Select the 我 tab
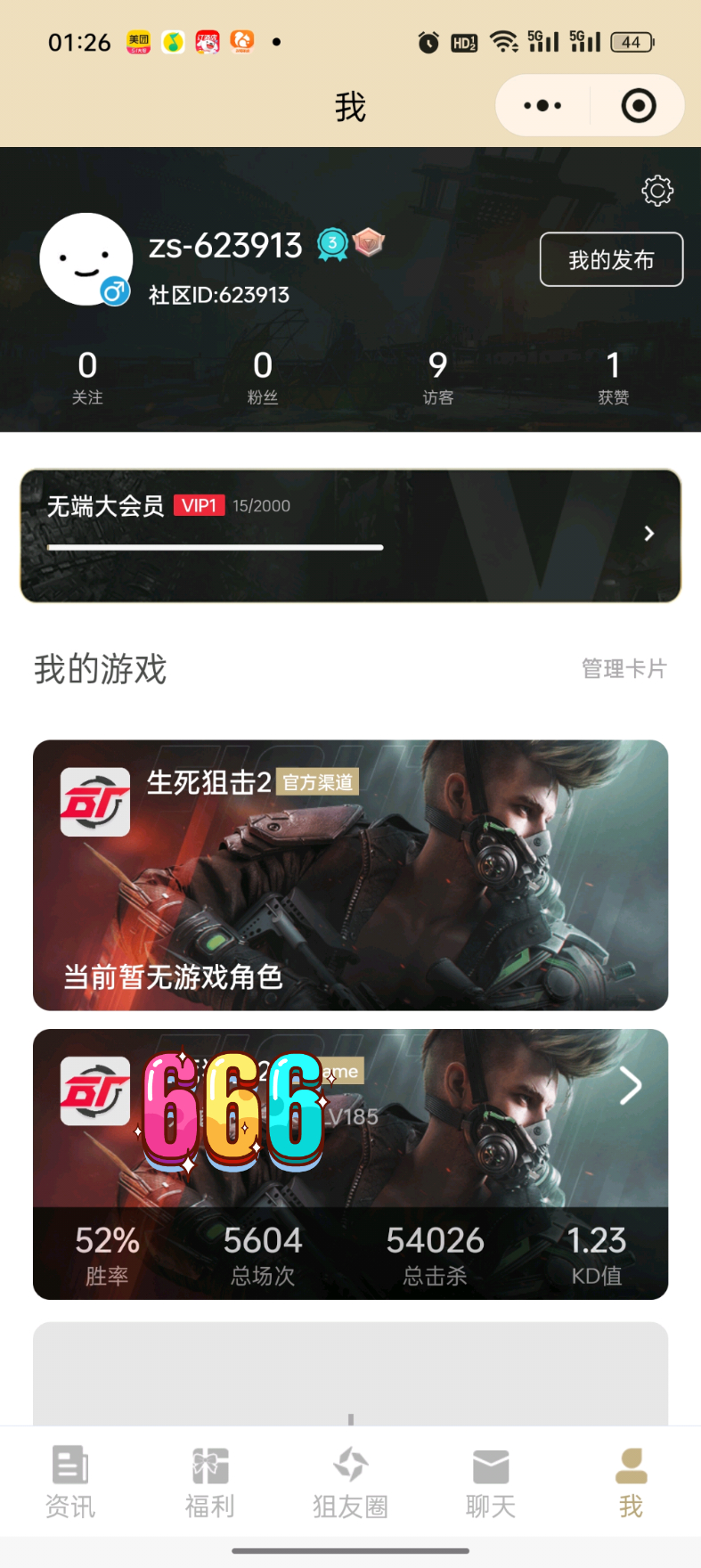Screen dimensions: 701x1568 coord(631,1482)
